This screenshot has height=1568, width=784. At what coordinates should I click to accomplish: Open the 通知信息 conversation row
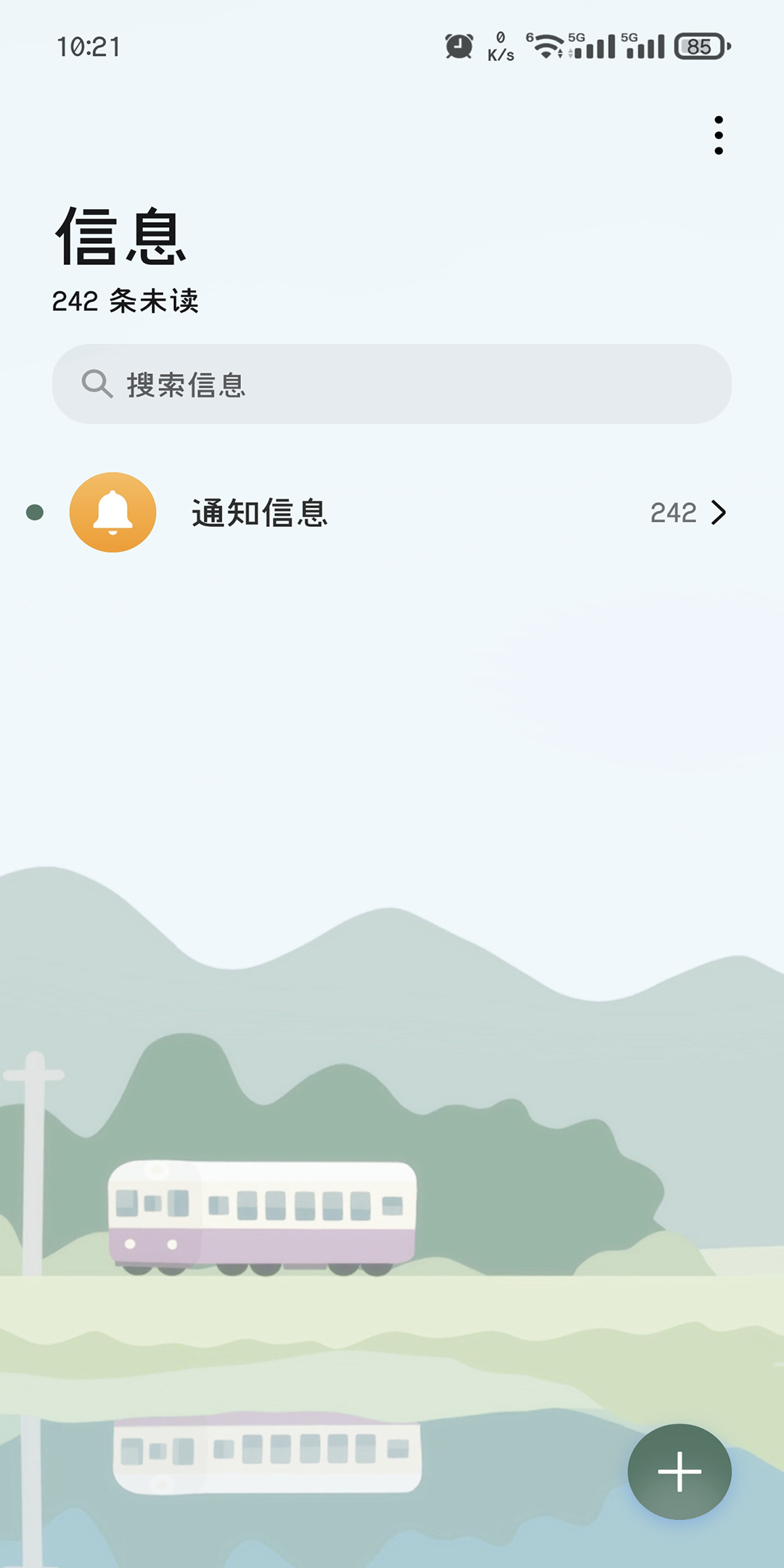[x=392, y=513]
